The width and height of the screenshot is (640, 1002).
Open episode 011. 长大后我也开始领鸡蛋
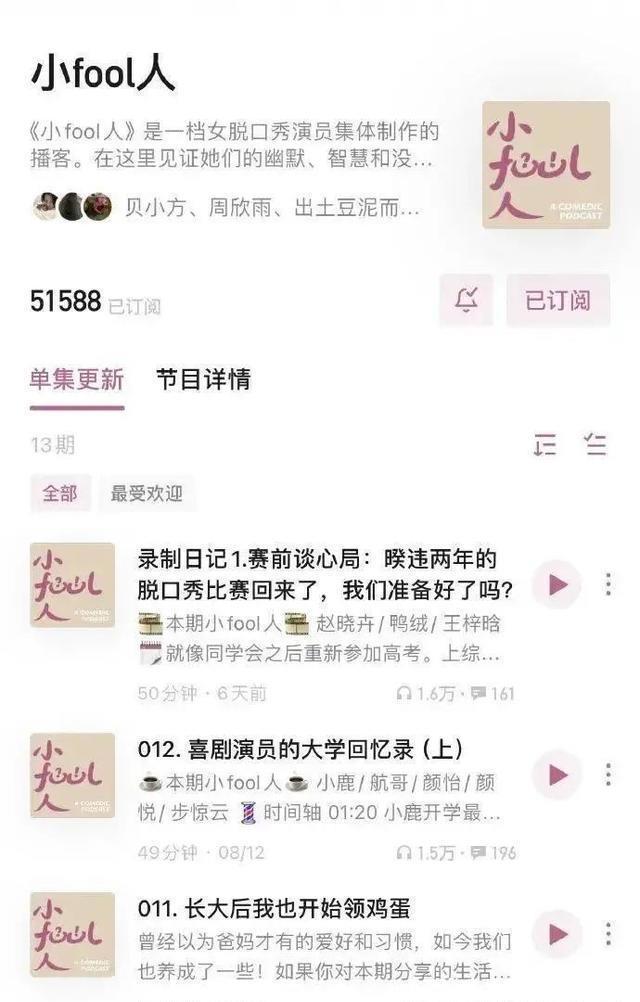point(275,909)
